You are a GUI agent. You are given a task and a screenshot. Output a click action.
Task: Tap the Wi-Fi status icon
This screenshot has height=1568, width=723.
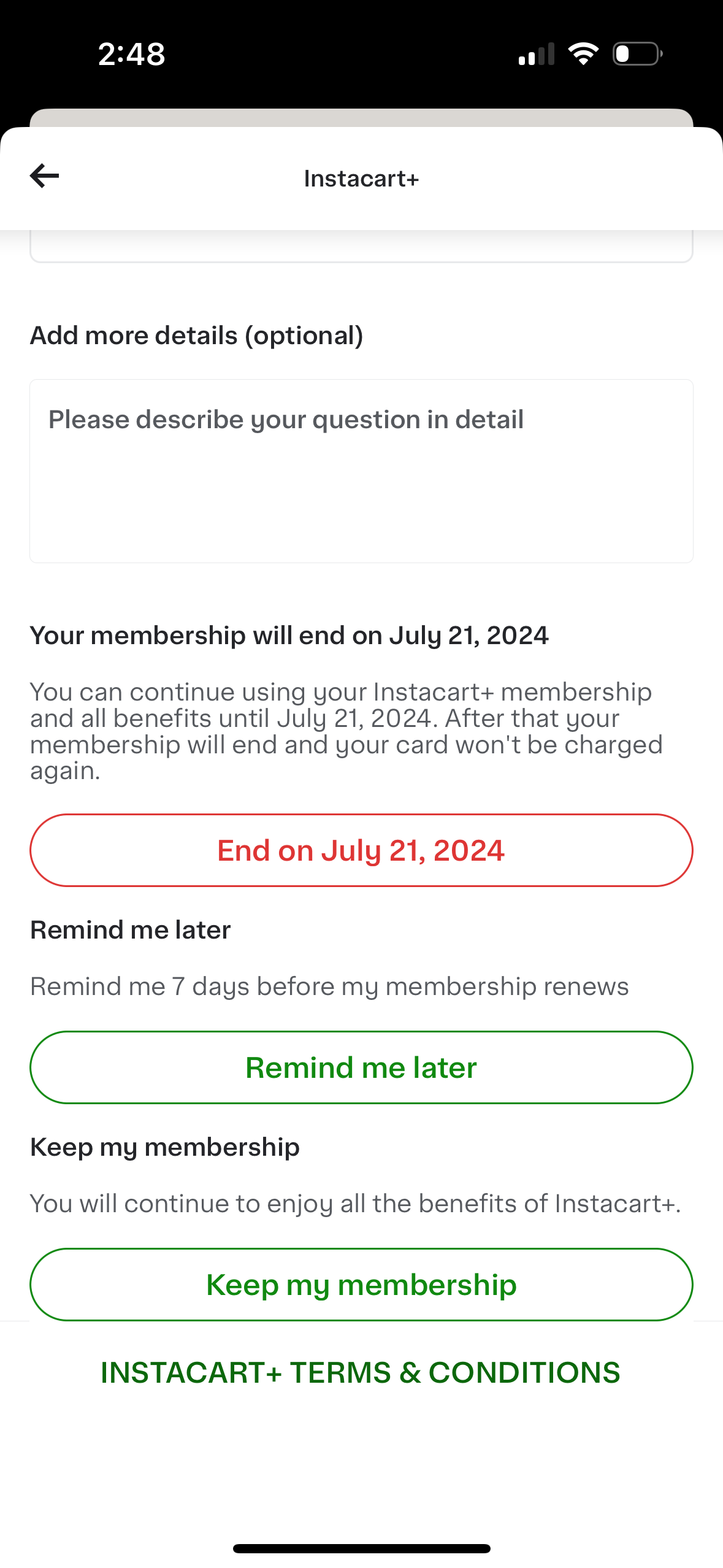pos(583,54)
